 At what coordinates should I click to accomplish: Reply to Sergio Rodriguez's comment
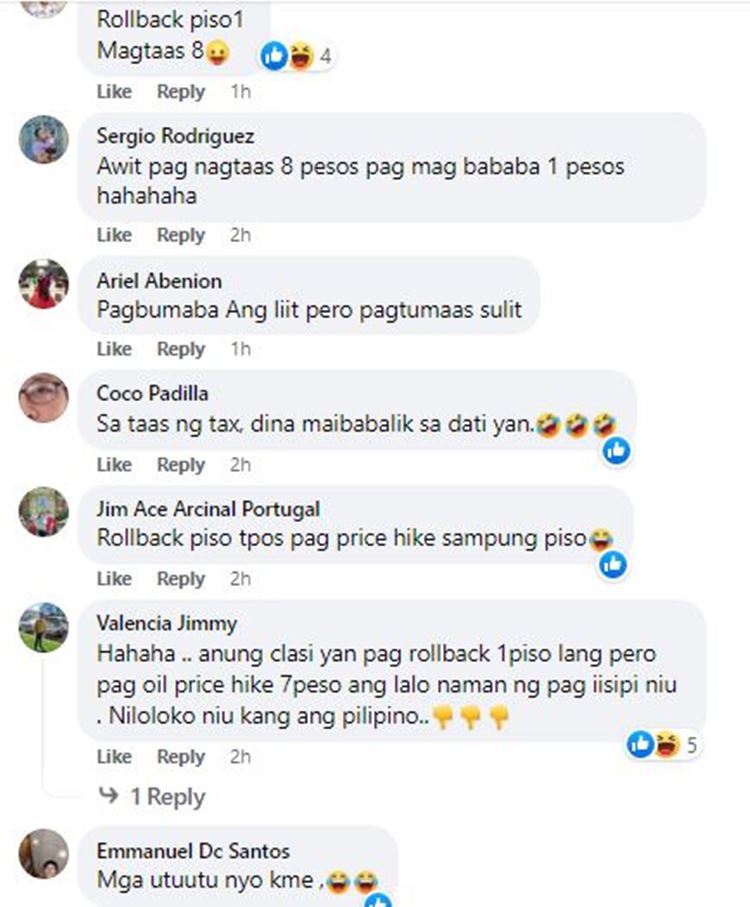pos(181,235)
